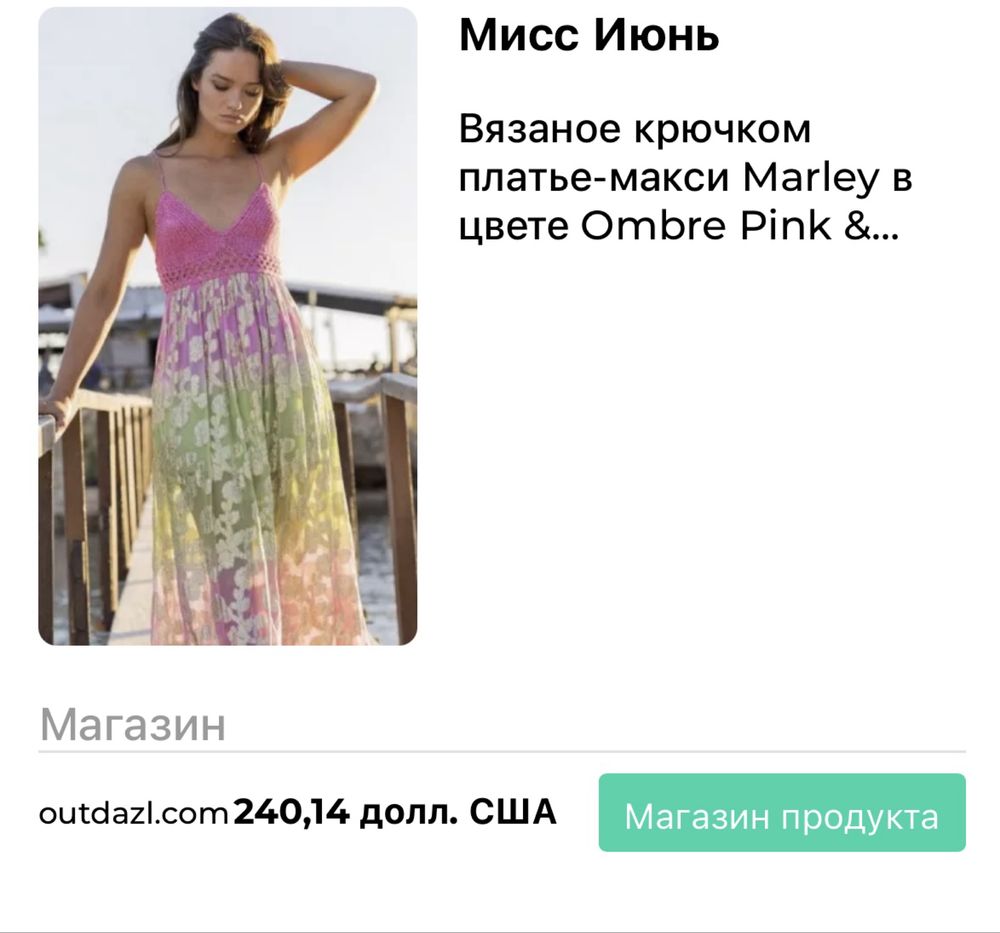Tap the green Магазин продукта button
The width and height of the screenshot is (1000, 933).
[782, 813]
